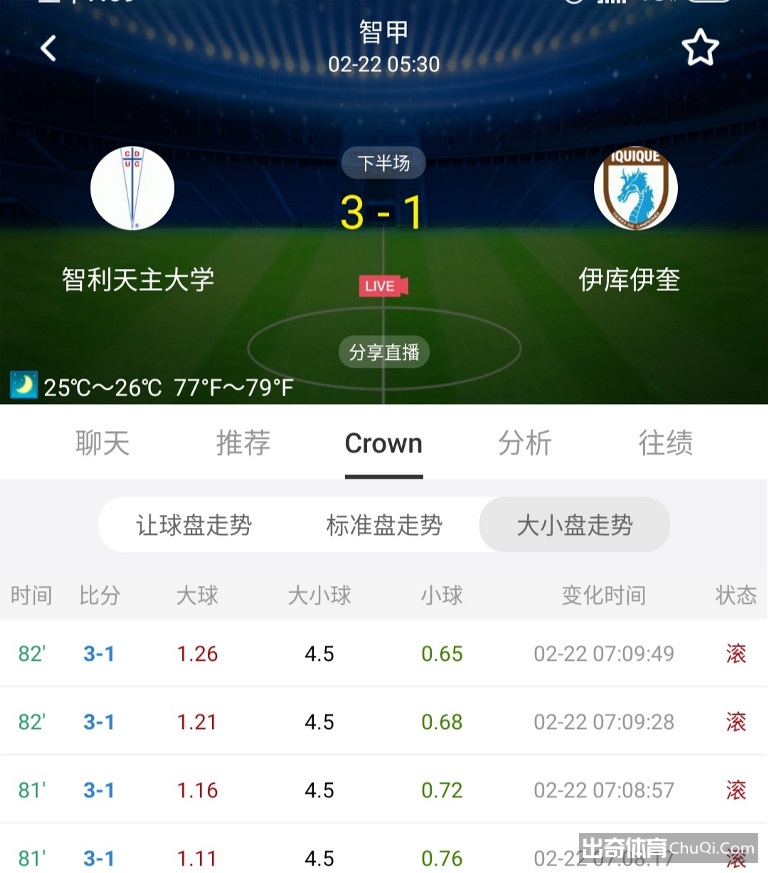Viewport: 768px width, 873px height.
Task: Tap the 分享直播 share live button
Action: click(x=384, y=352)
